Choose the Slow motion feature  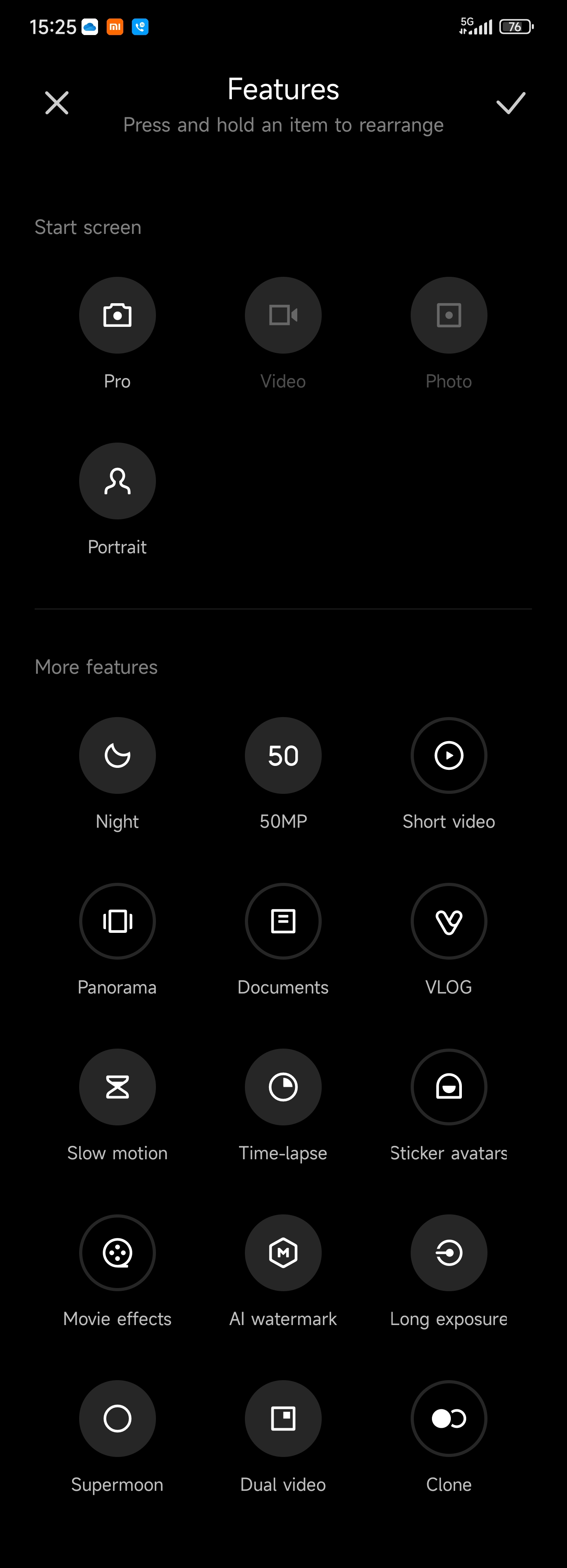(117, 1086)
